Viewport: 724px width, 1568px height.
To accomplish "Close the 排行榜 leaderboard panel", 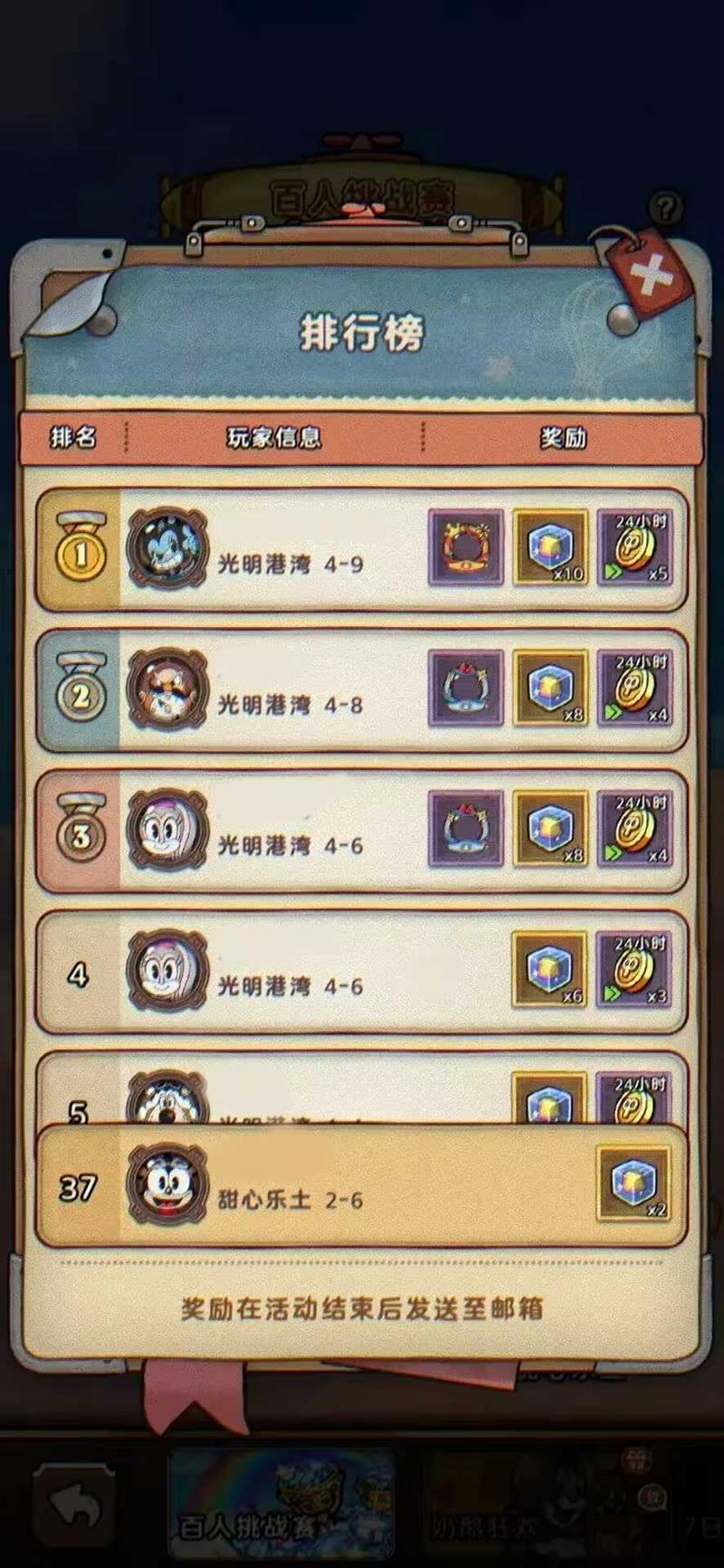I will (x=650, y=274).
